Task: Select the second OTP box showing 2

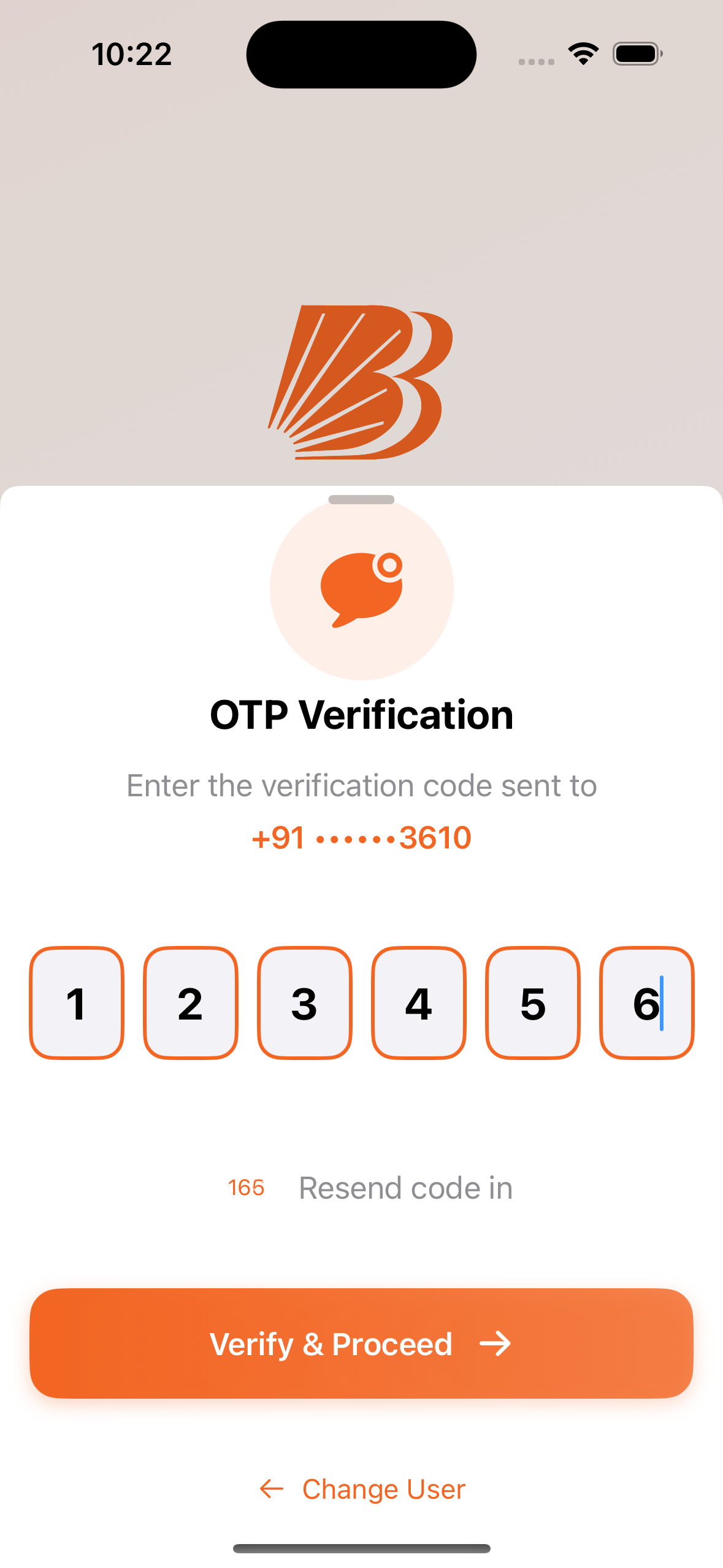Action: (191, 1003)
